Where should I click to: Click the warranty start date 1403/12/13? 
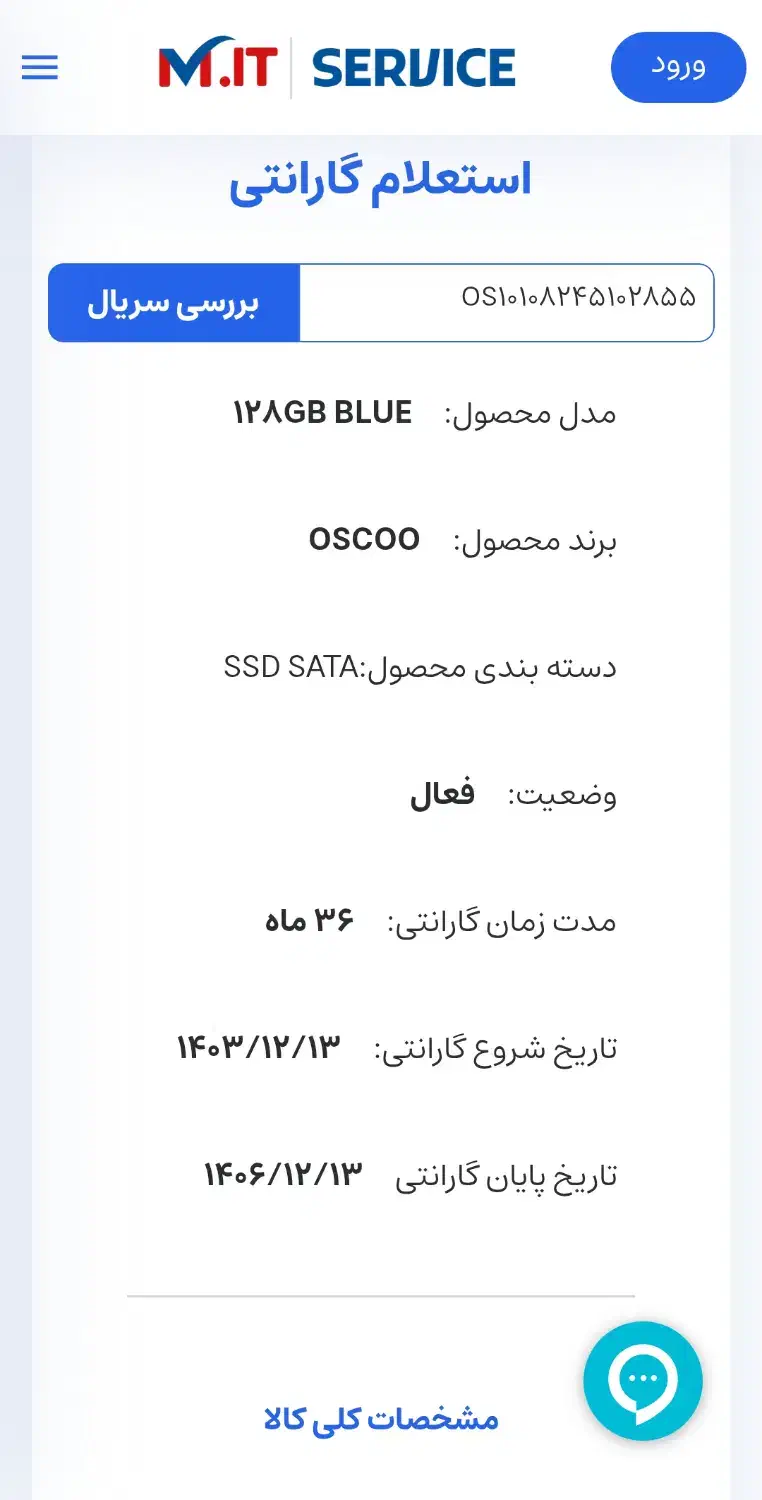[260, 1047]
